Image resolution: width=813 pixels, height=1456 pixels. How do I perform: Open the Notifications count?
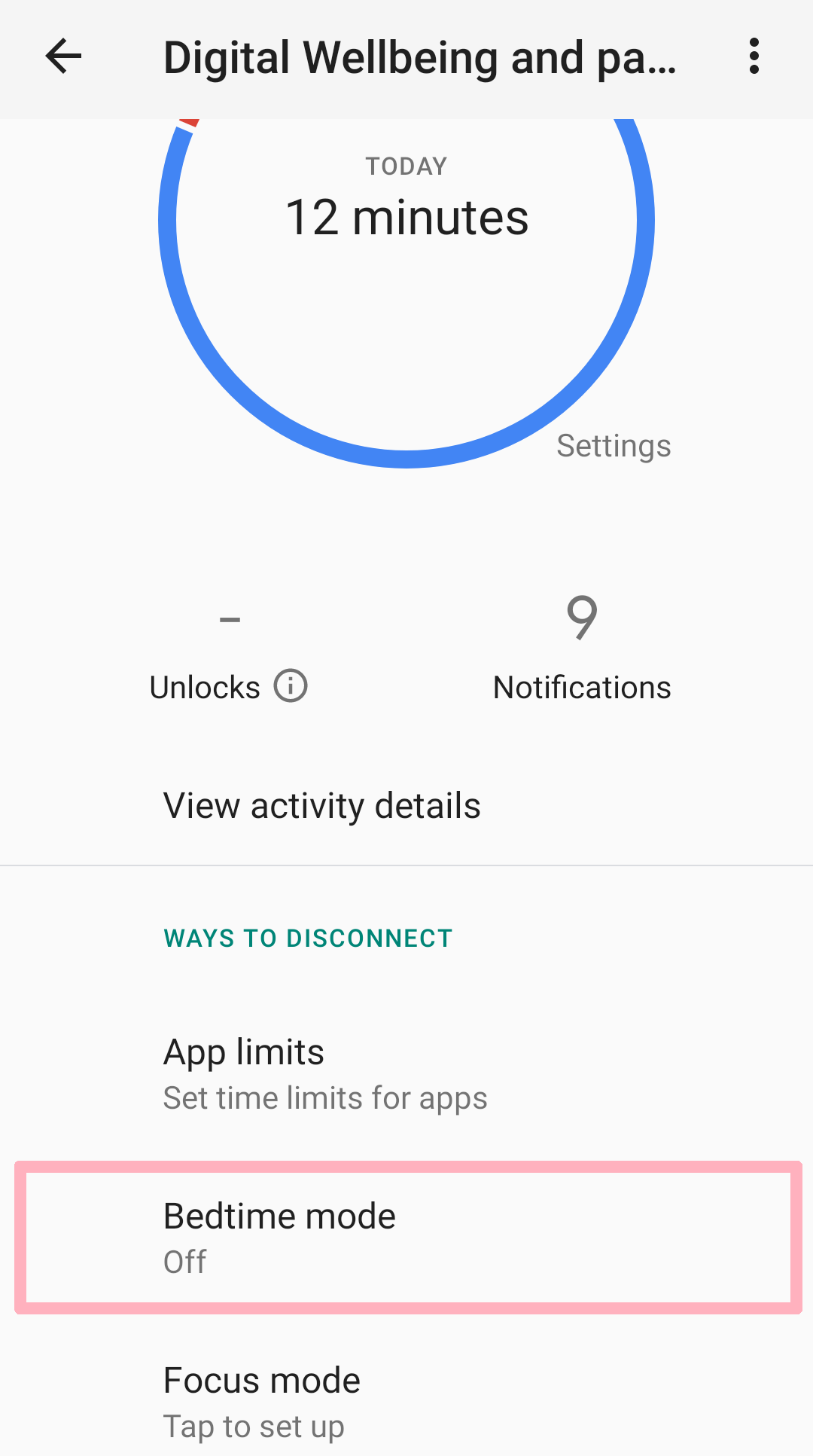click(581, 648)
